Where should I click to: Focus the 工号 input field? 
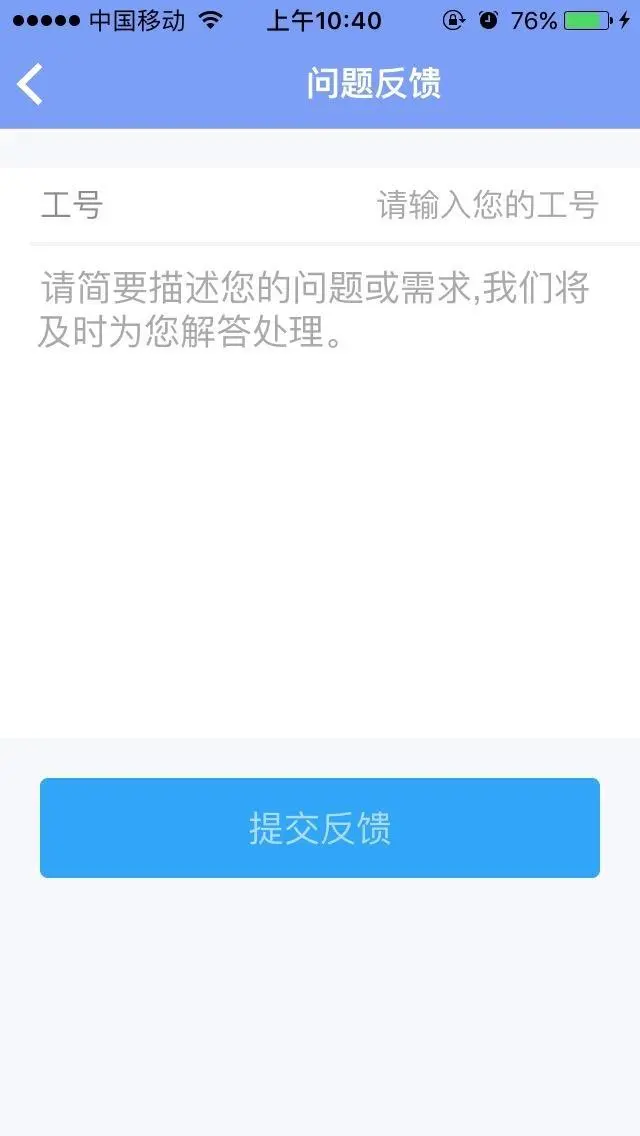(x=486, y=206)
